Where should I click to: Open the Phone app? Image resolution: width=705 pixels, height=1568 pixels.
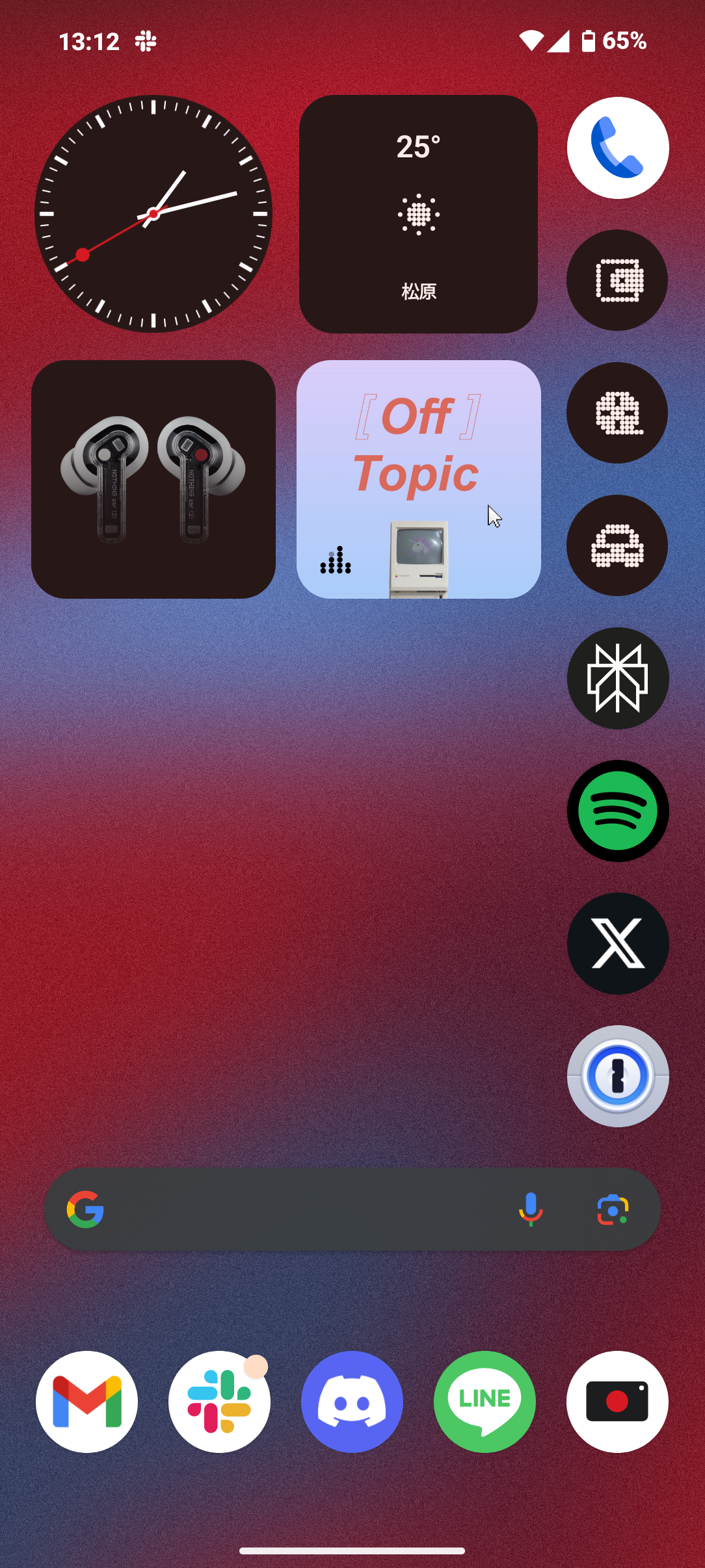(617, 148)
